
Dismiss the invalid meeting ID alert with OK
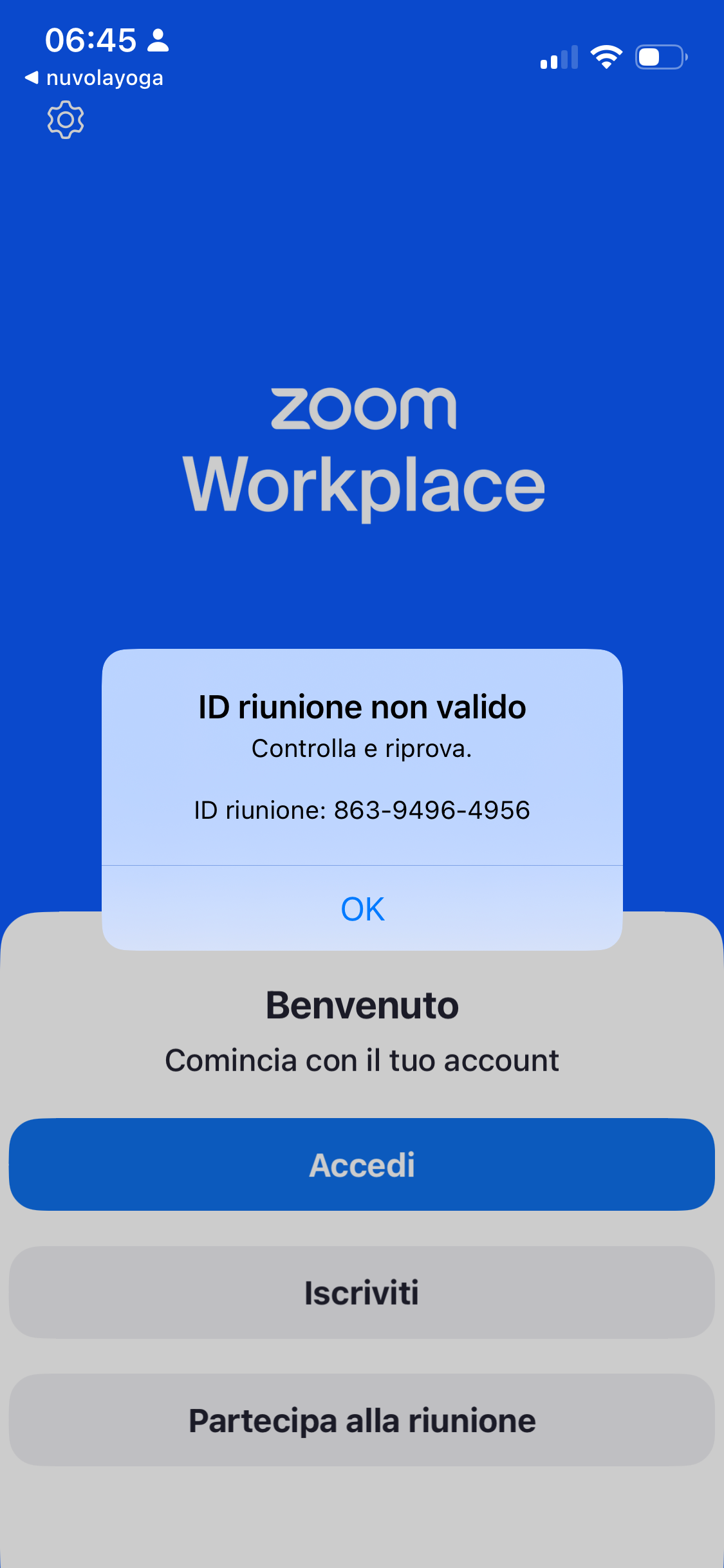[x=362, y=908]
